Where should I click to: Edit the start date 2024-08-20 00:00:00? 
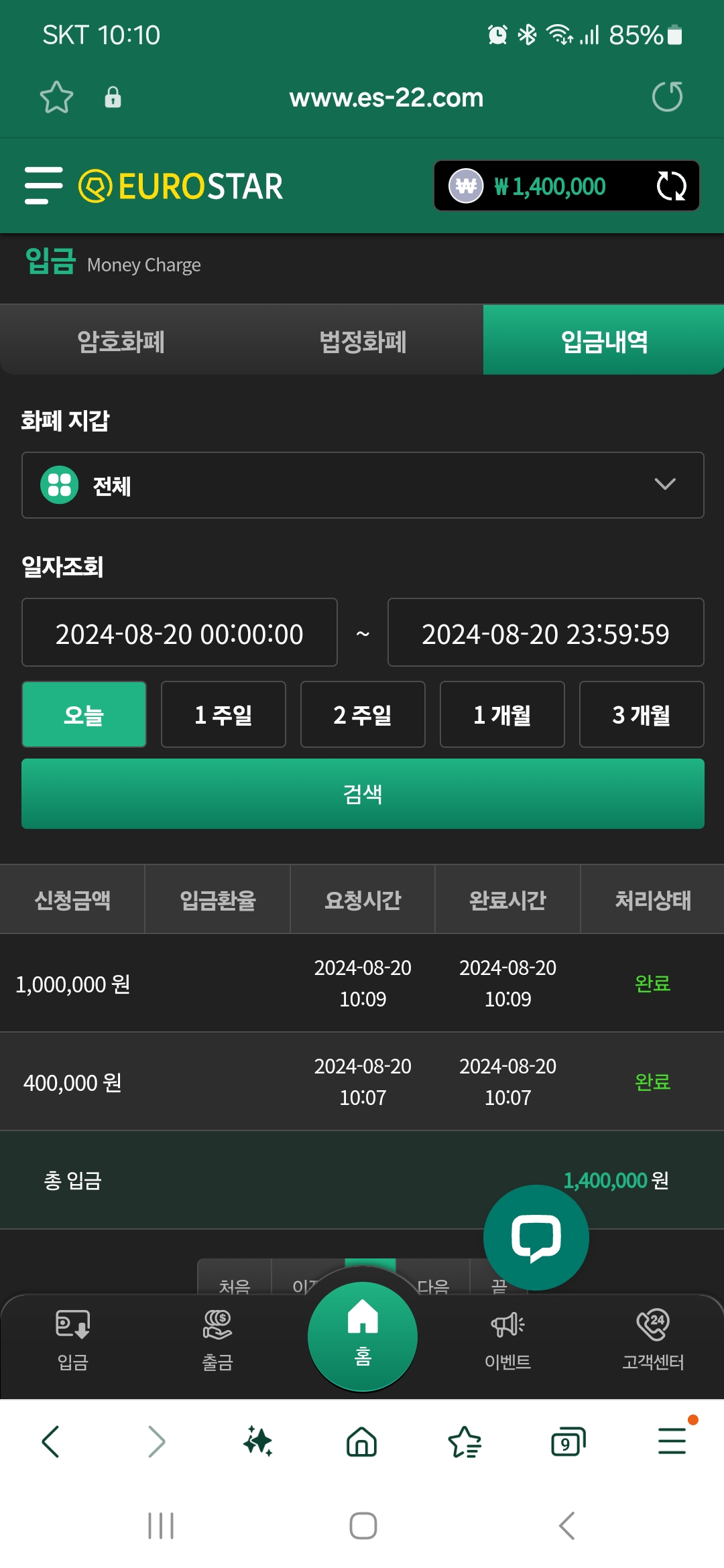pyautogui.click(x=180, y=633)
